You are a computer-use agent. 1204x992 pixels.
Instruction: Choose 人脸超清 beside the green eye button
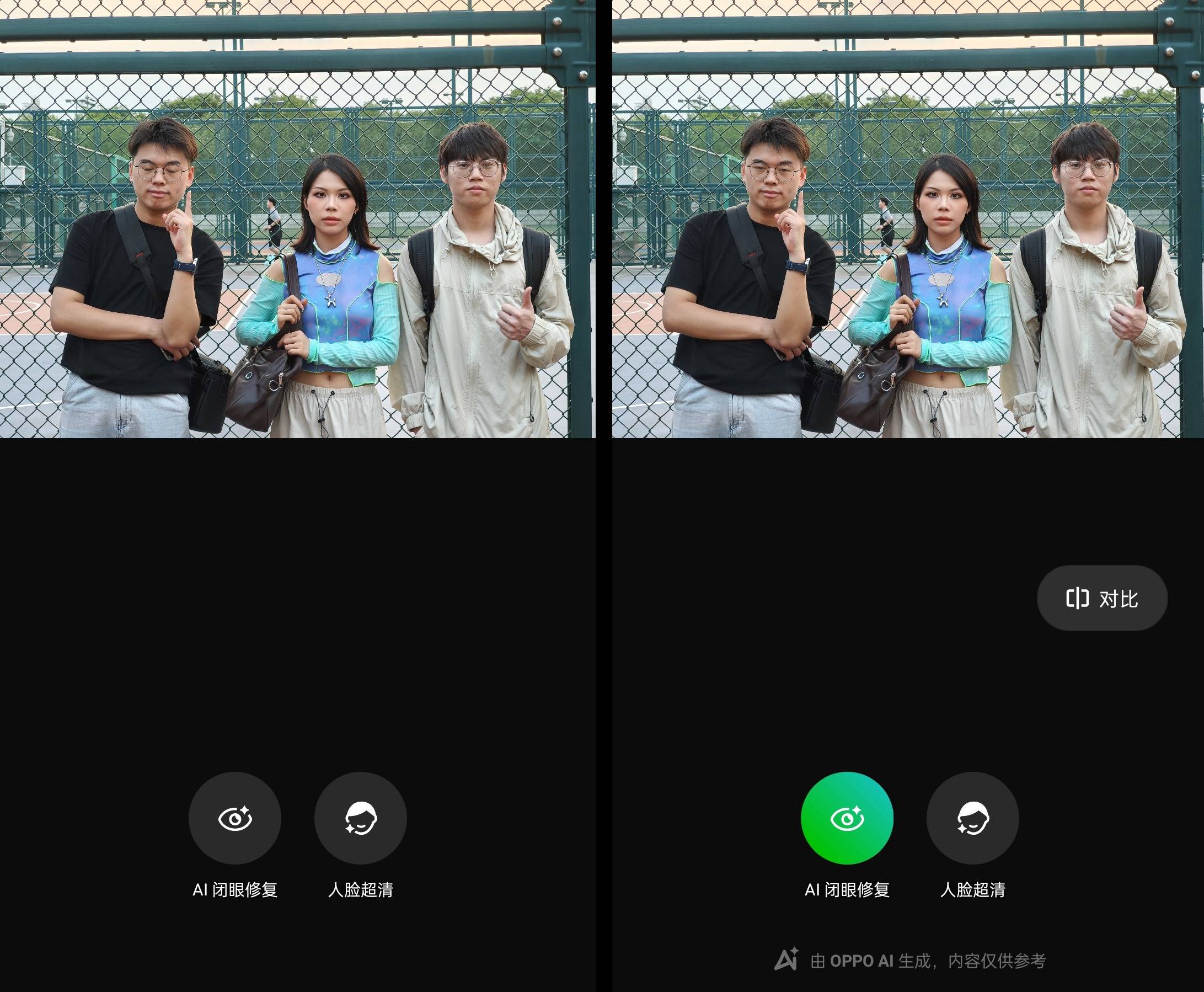[972, 818]
